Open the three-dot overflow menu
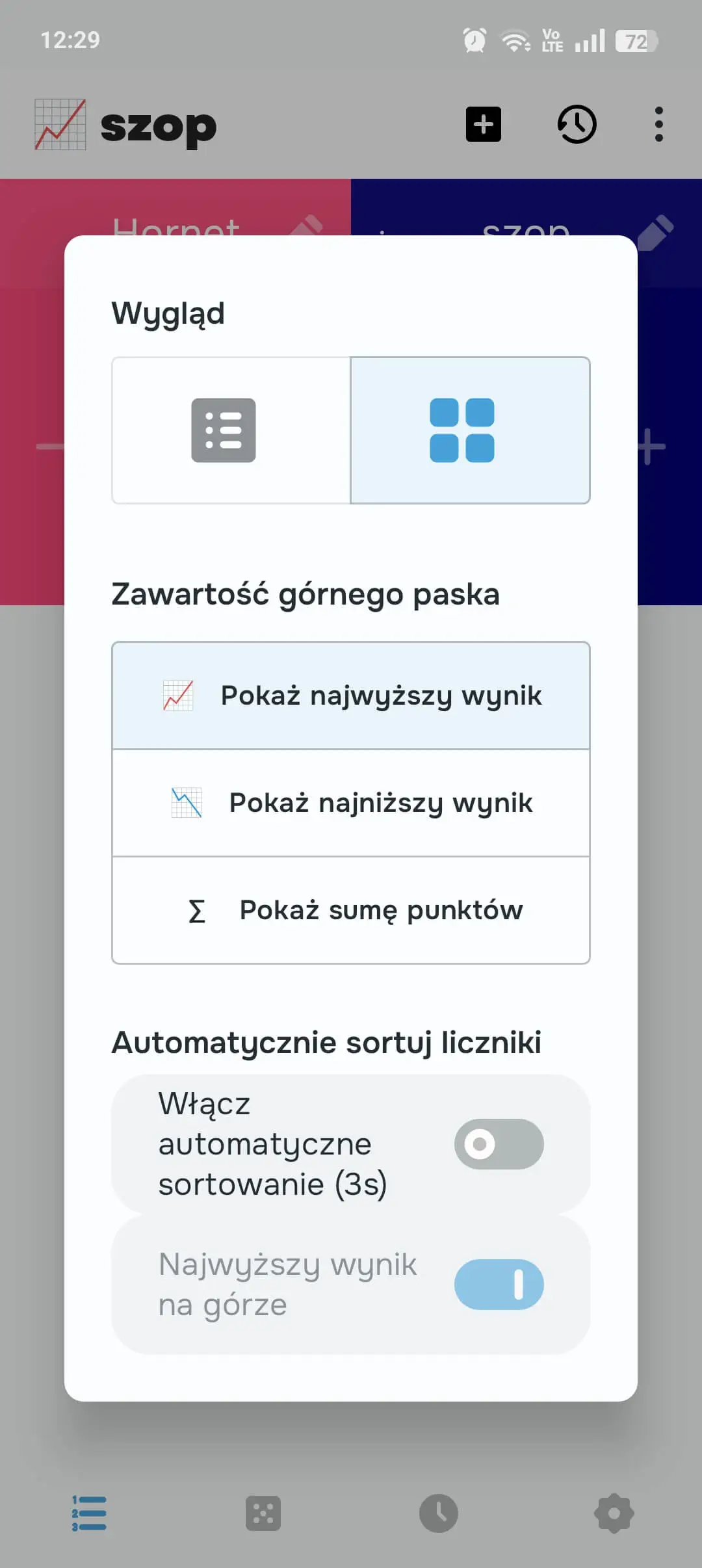 [x=658, y=124]
